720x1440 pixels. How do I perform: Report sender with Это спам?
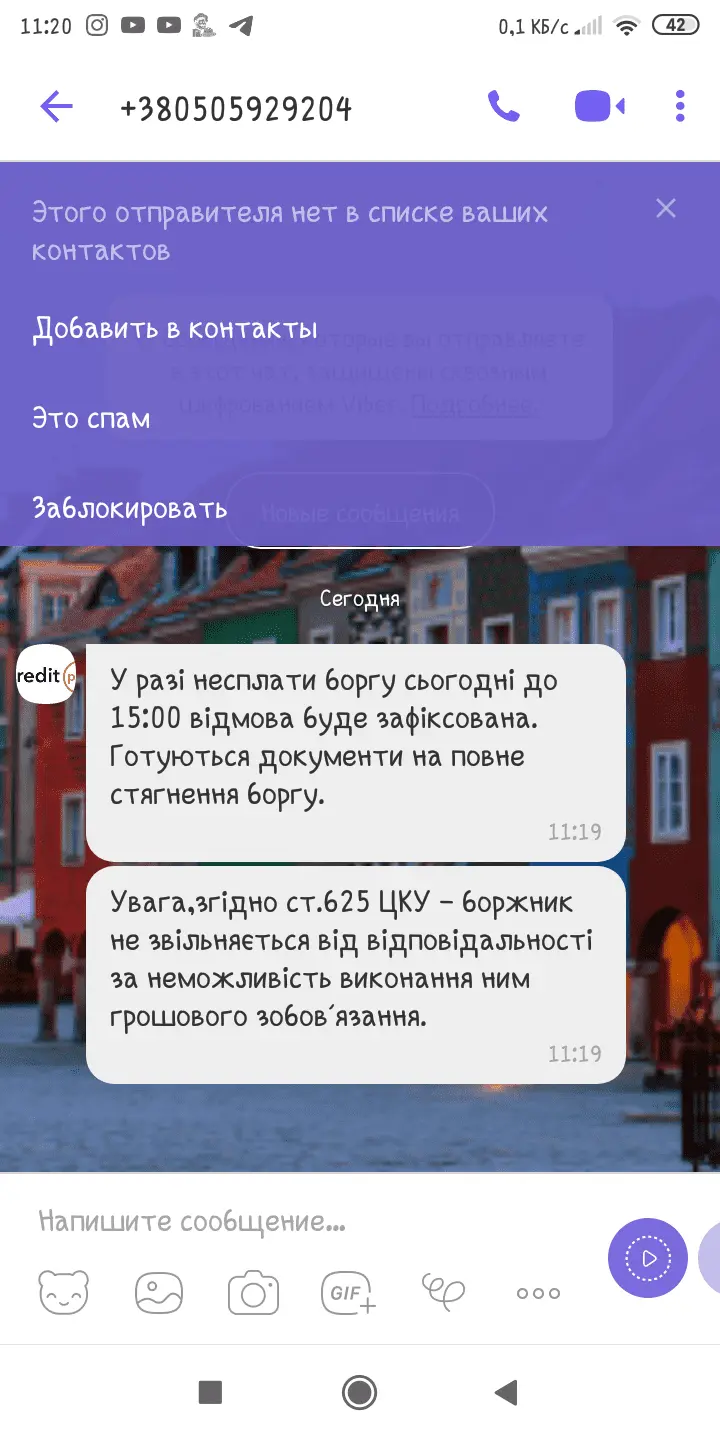tap(91, 418)
